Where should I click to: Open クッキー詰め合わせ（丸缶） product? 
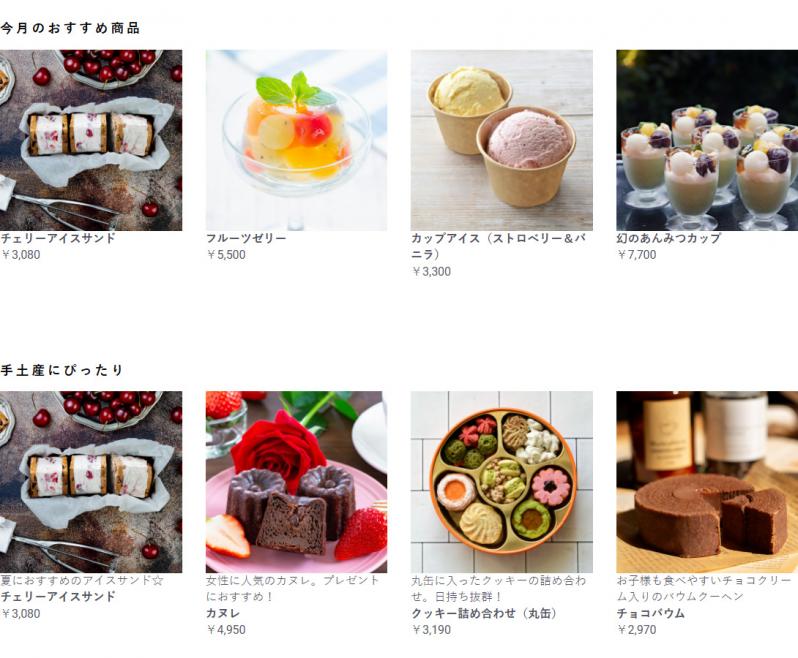click(x=501, y=481)
